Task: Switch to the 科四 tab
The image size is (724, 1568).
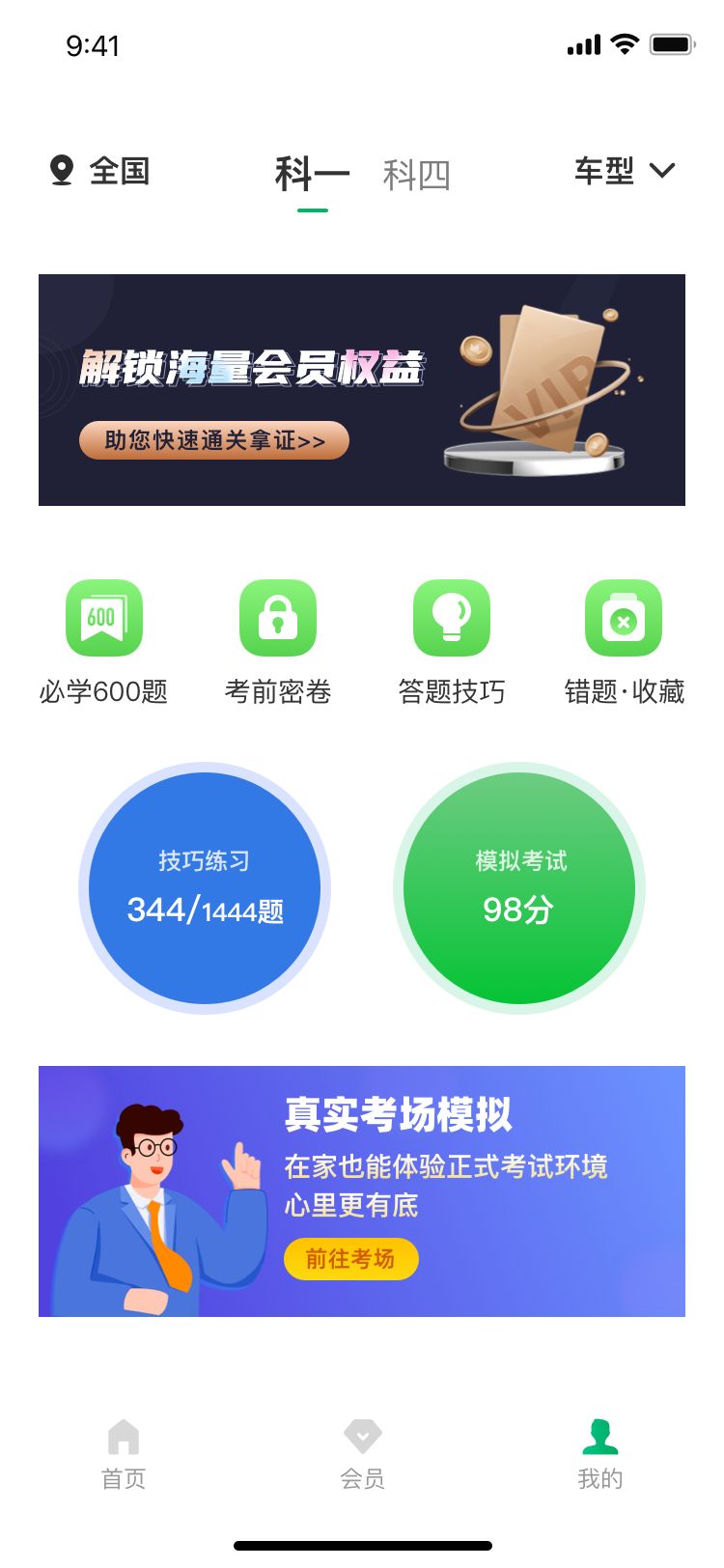Action: tap(416, 175)
